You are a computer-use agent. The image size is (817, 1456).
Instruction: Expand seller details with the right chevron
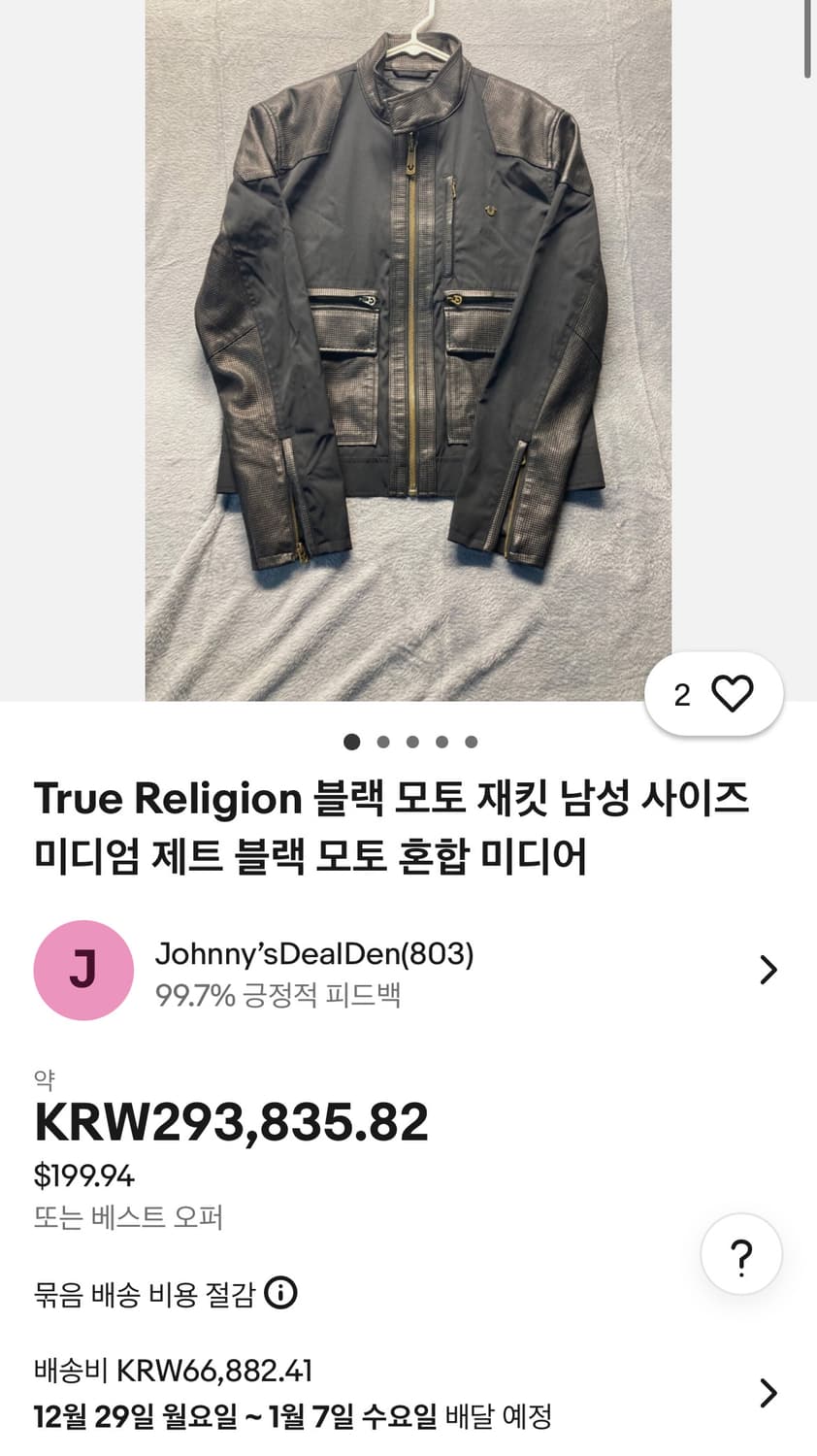[768, 970]
